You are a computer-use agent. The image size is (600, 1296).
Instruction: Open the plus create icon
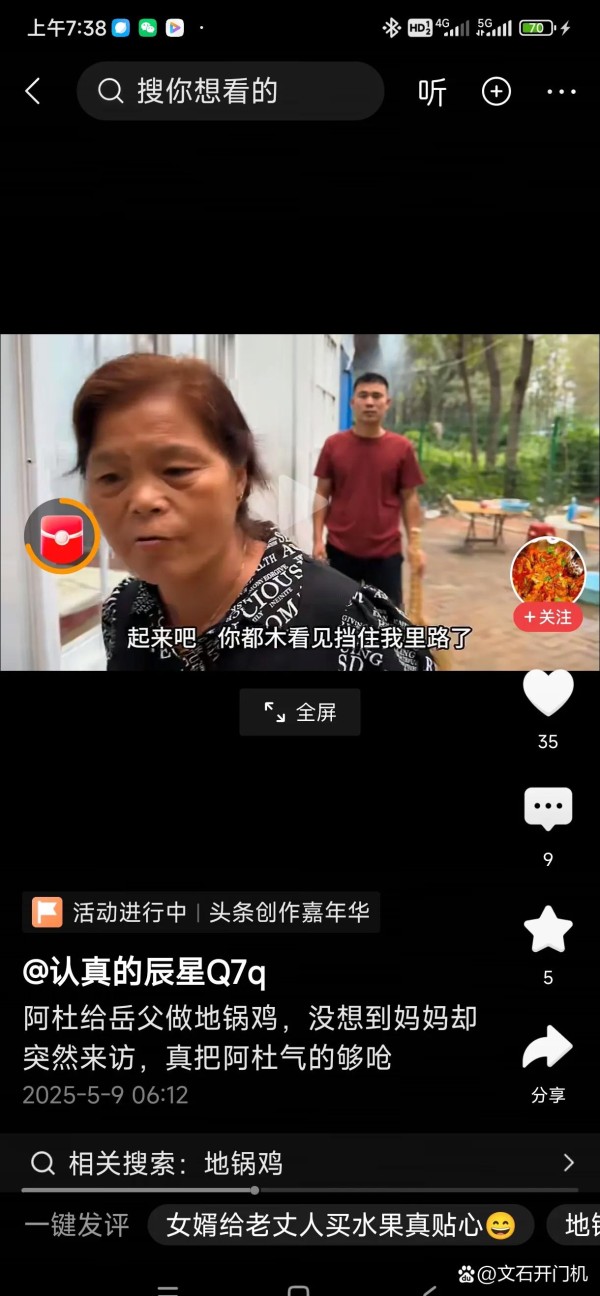(x=496, y=92)
